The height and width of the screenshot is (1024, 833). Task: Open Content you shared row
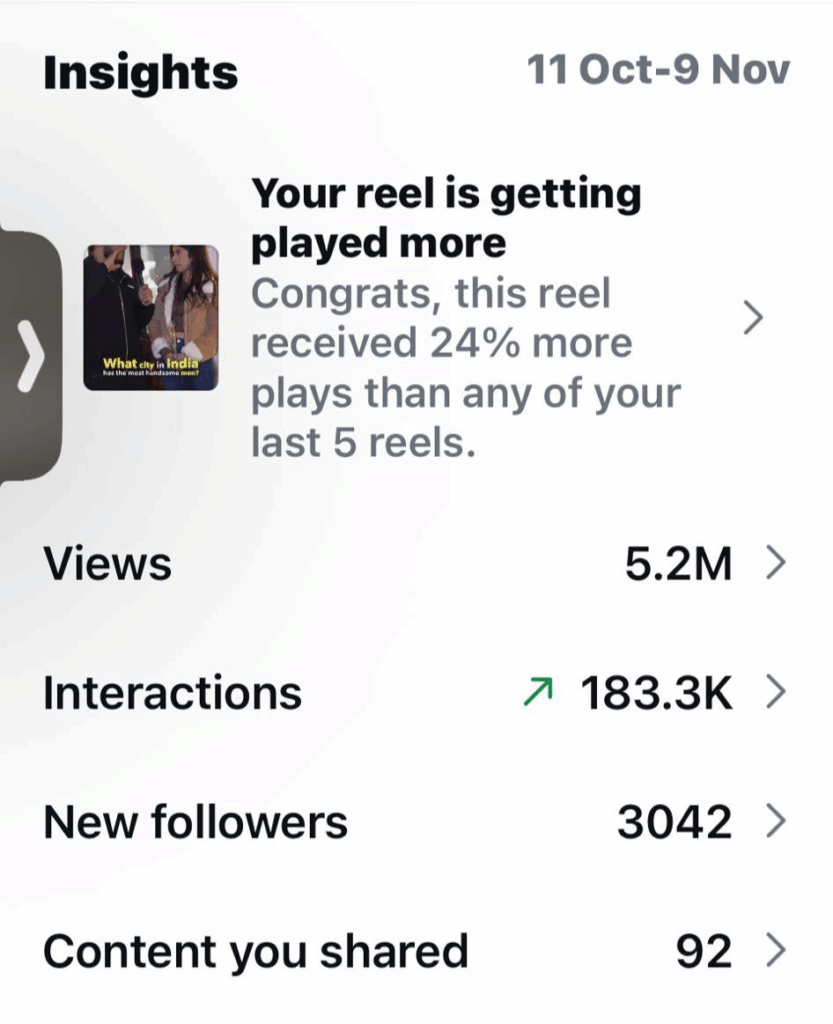[415, 951]
